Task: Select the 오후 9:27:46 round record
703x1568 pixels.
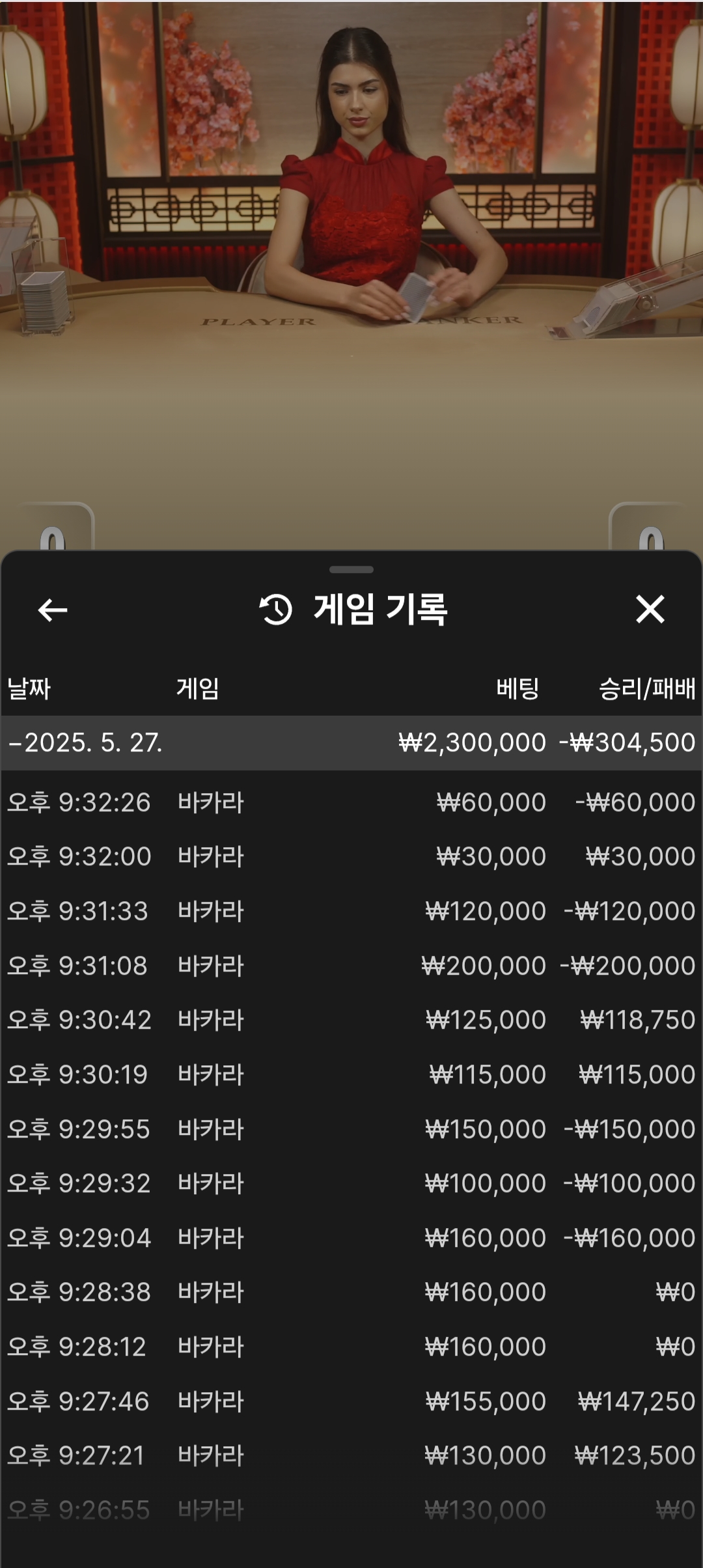Action: point(351,1401)
